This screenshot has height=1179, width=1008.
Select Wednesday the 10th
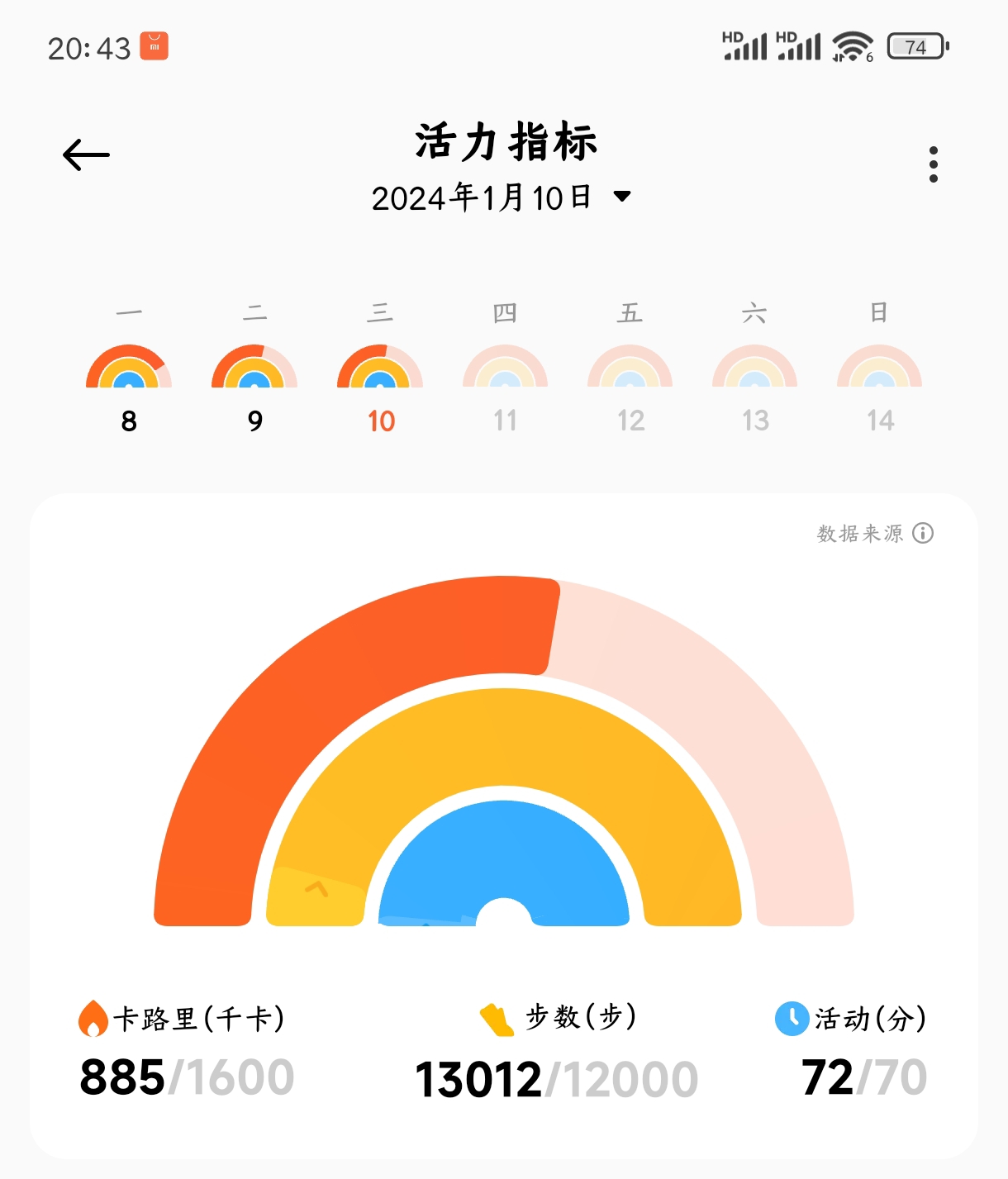pos(380,387)
